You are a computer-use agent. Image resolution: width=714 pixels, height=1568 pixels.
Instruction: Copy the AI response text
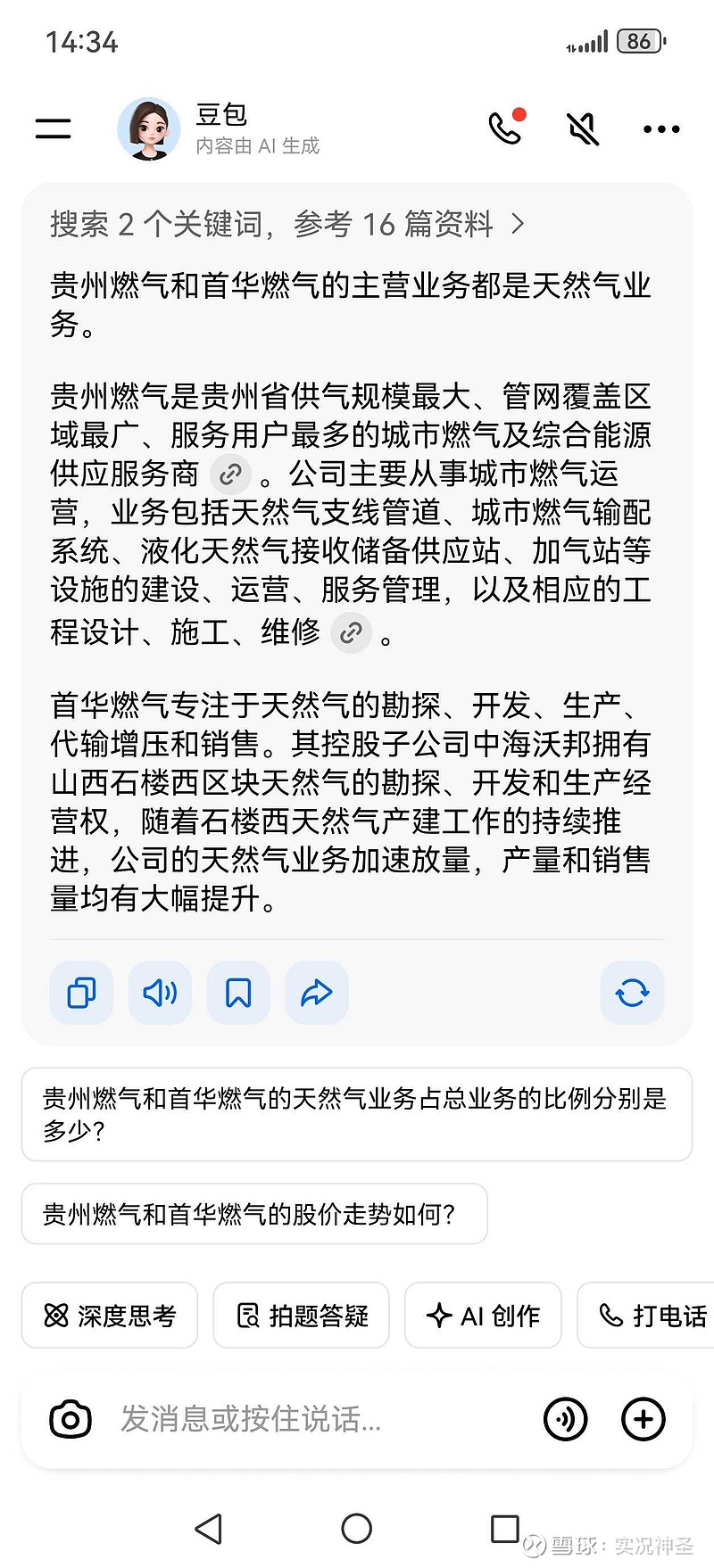[x=81, y=993]
